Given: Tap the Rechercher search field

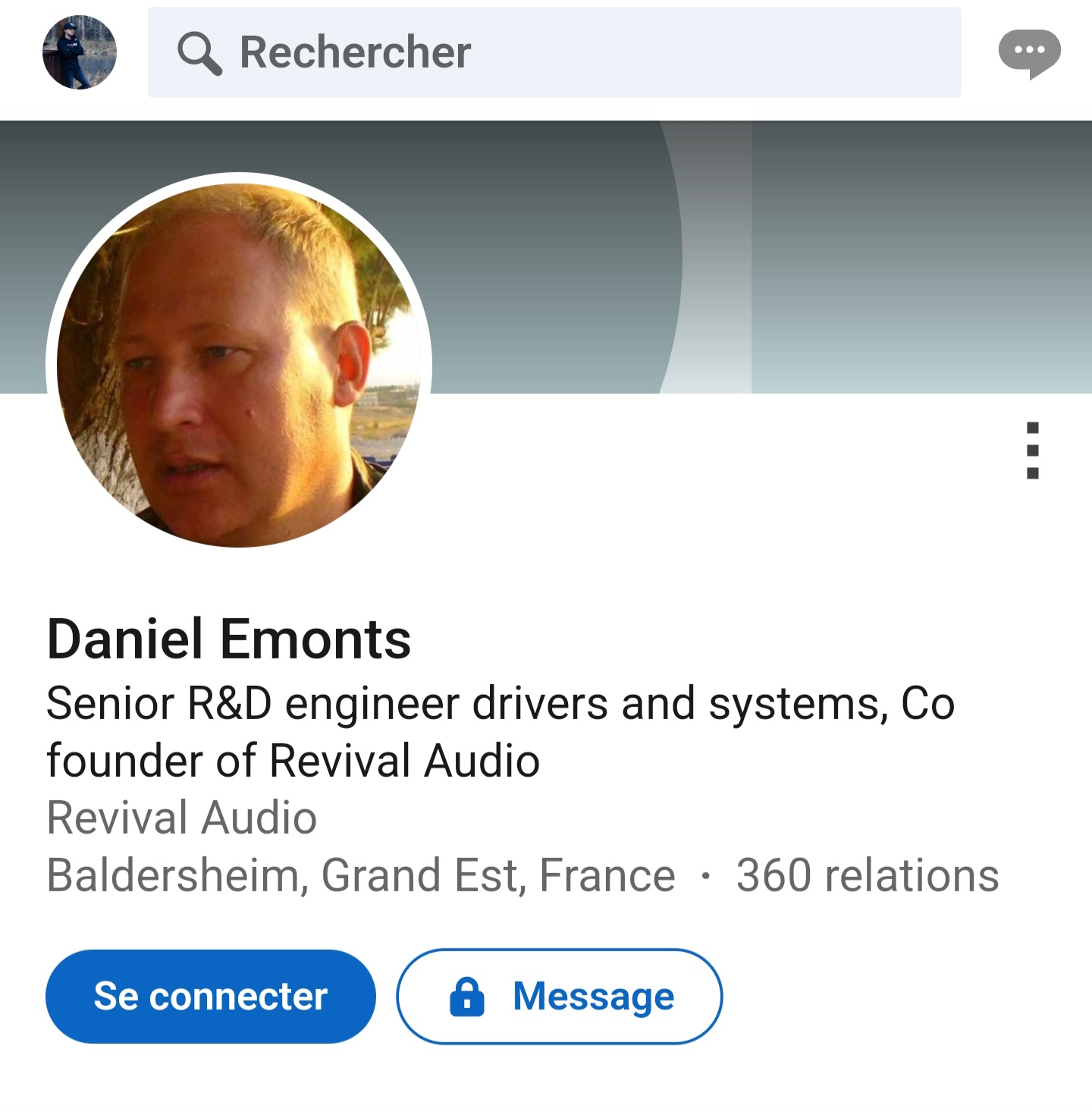Looking at the screenshot, I should 554,52.
